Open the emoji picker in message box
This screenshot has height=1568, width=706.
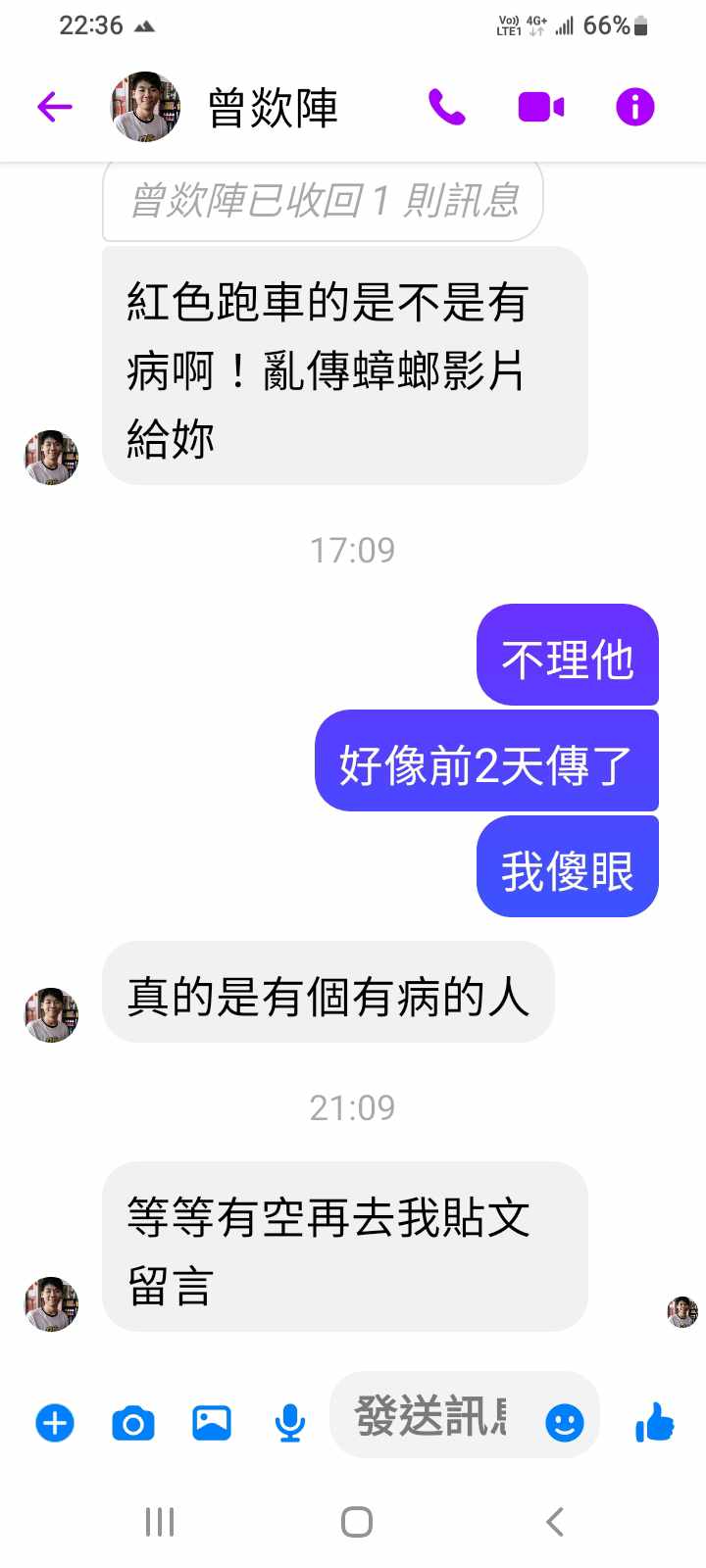pos(564,1422)
